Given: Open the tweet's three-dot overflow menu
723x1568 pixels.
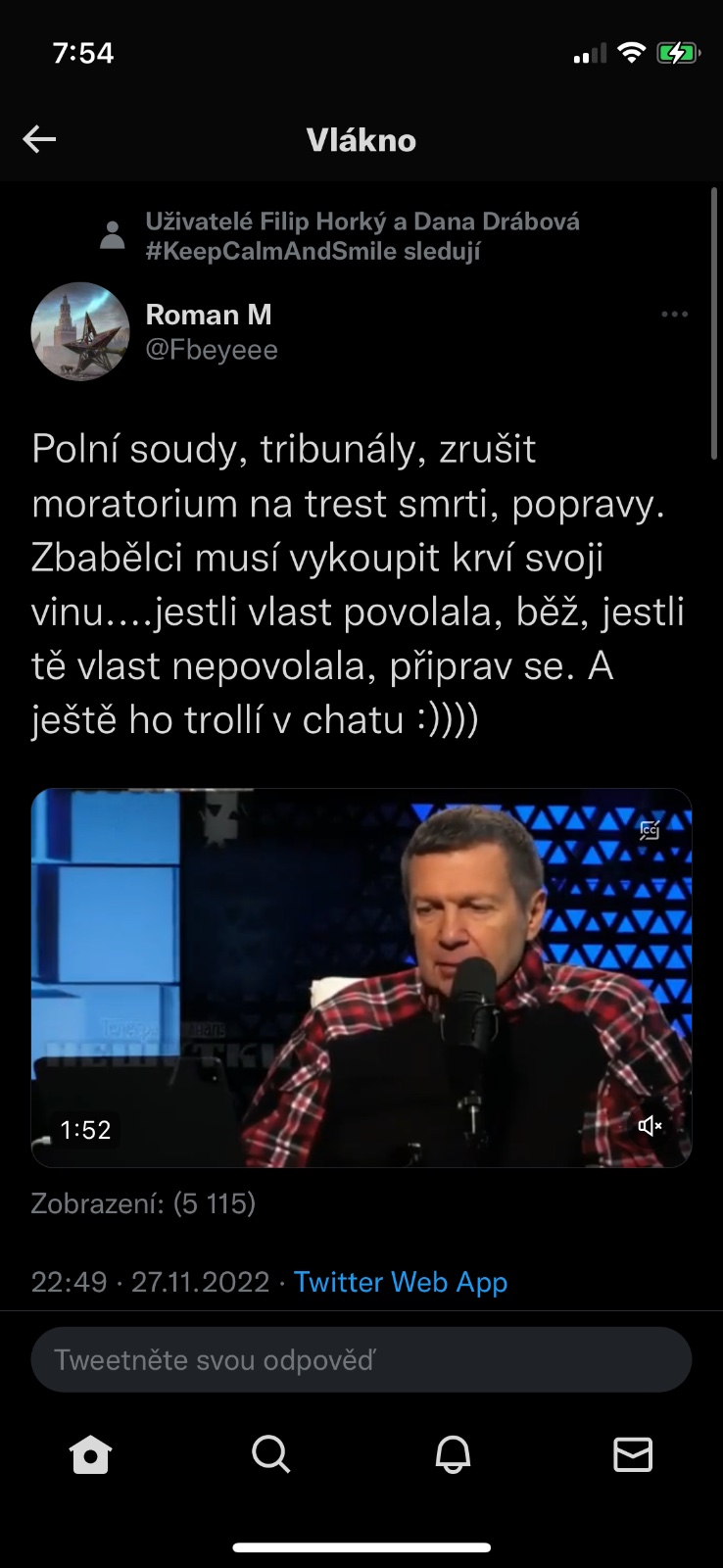Looking at the screenshot, I should click(674, 315).
